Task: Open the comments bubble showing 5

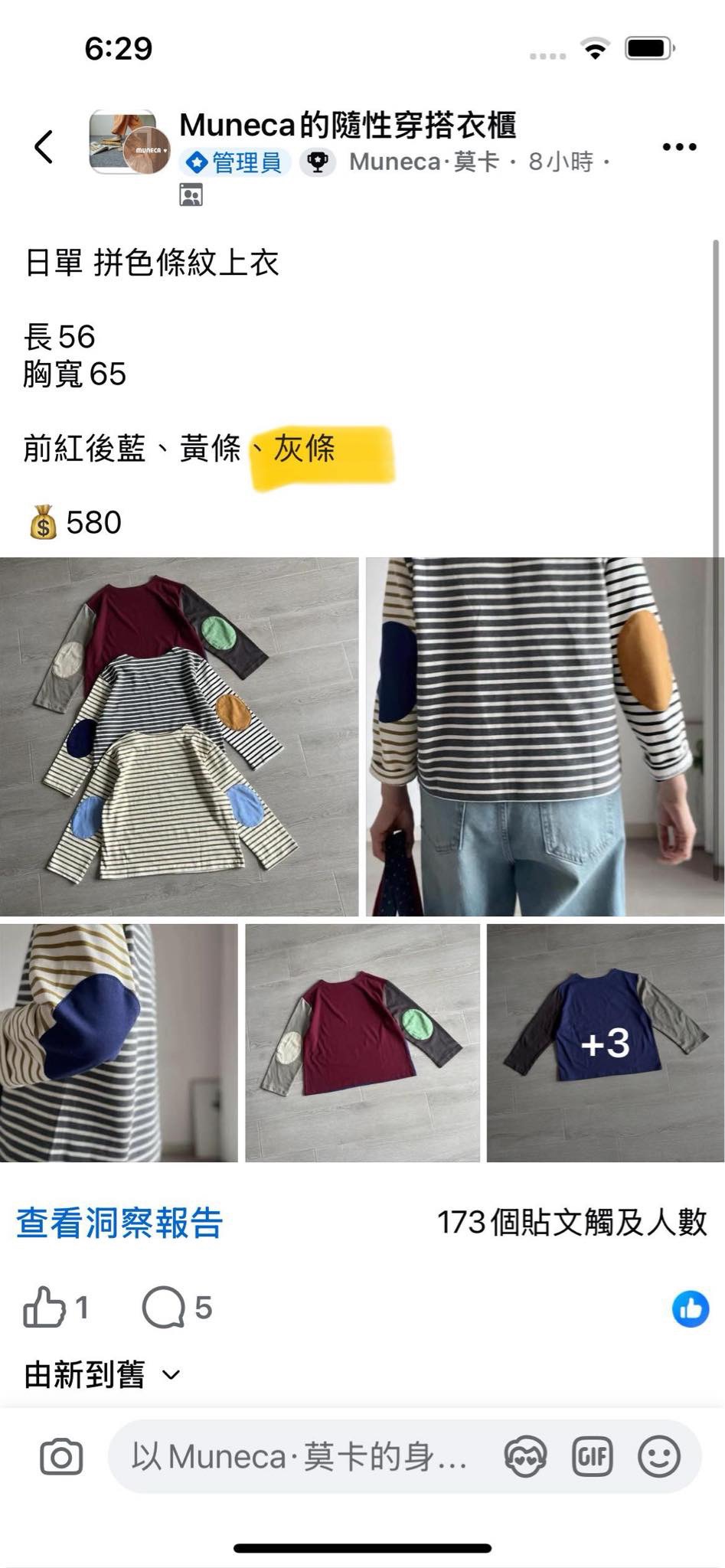Action: (164, 1307)
